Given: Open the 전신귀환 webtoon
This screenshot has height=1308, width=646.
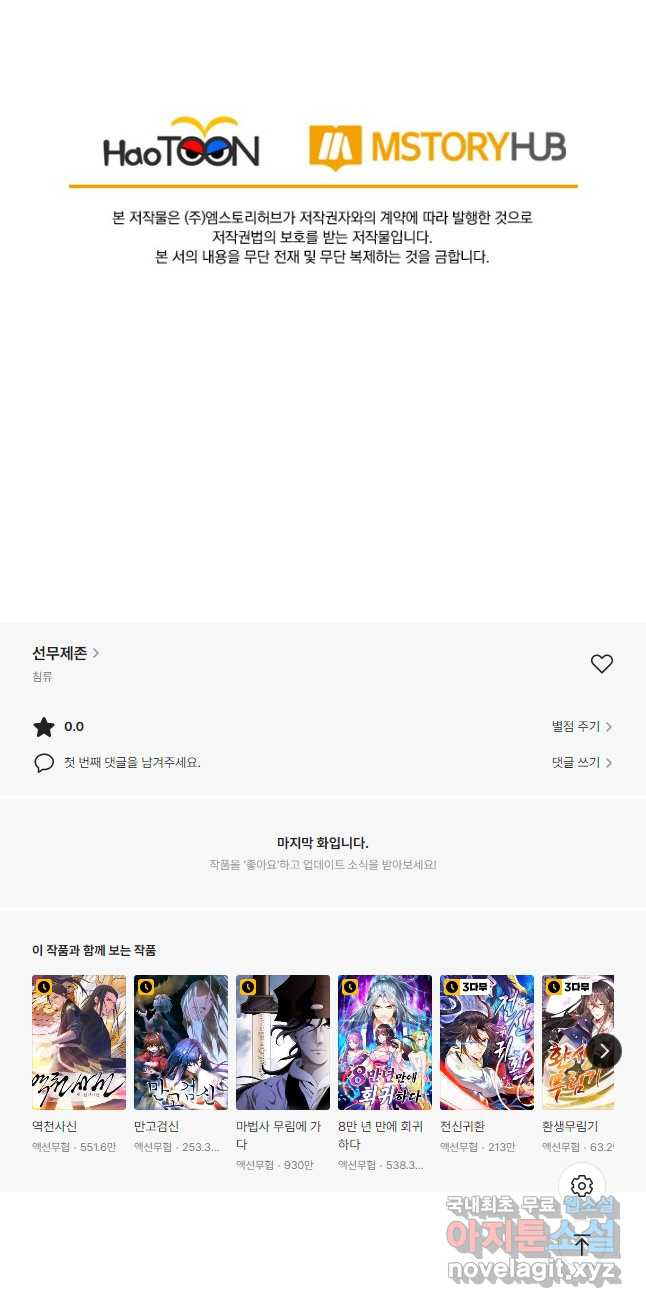Looking at the screenshot, I should (x=487, y=1042).
